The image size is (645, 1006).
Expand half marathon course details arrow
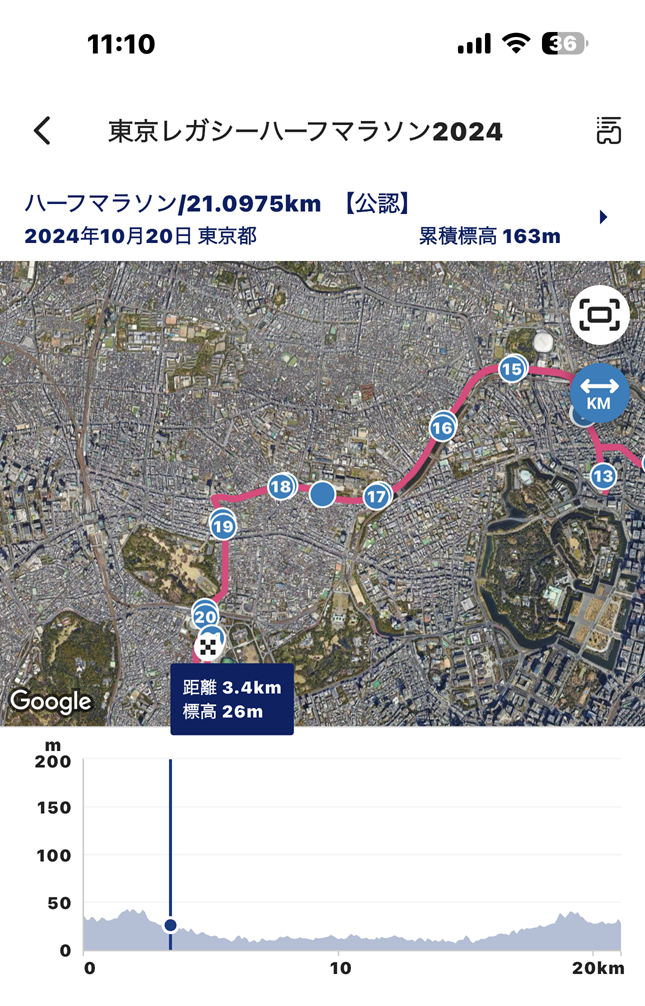[603, 217]
